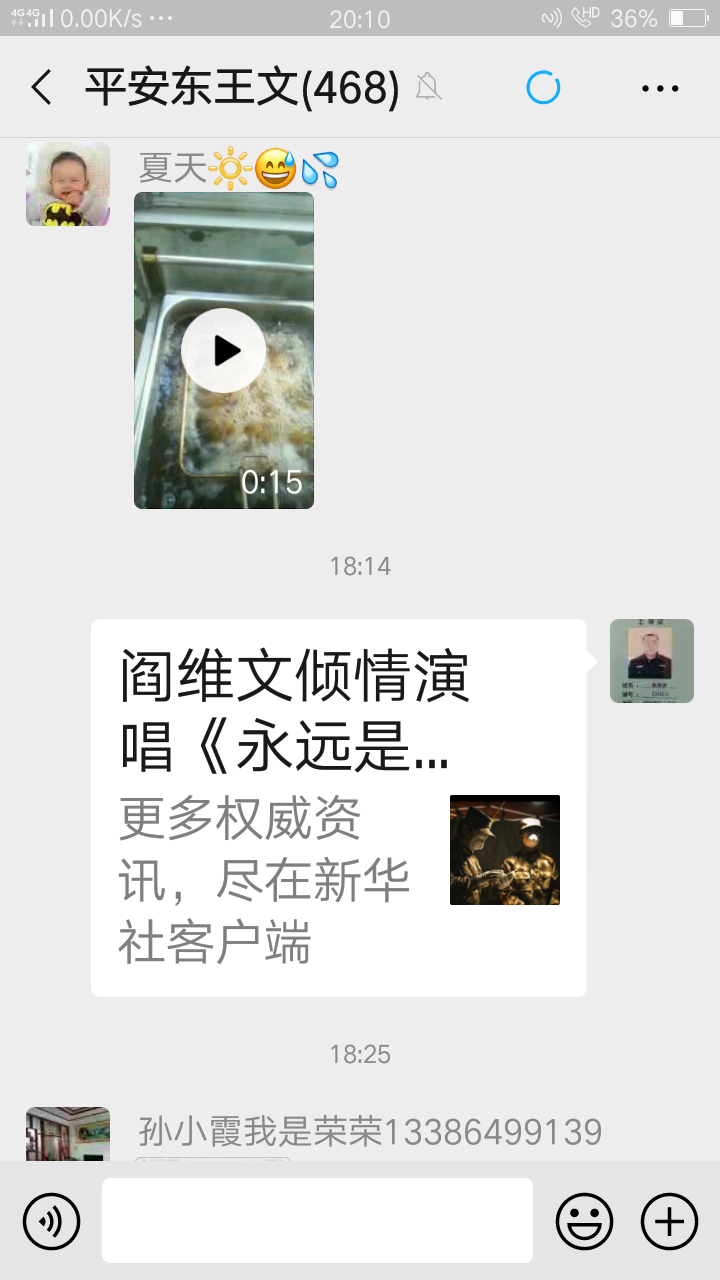Switch to voice message input

(x=51, y=1221)
